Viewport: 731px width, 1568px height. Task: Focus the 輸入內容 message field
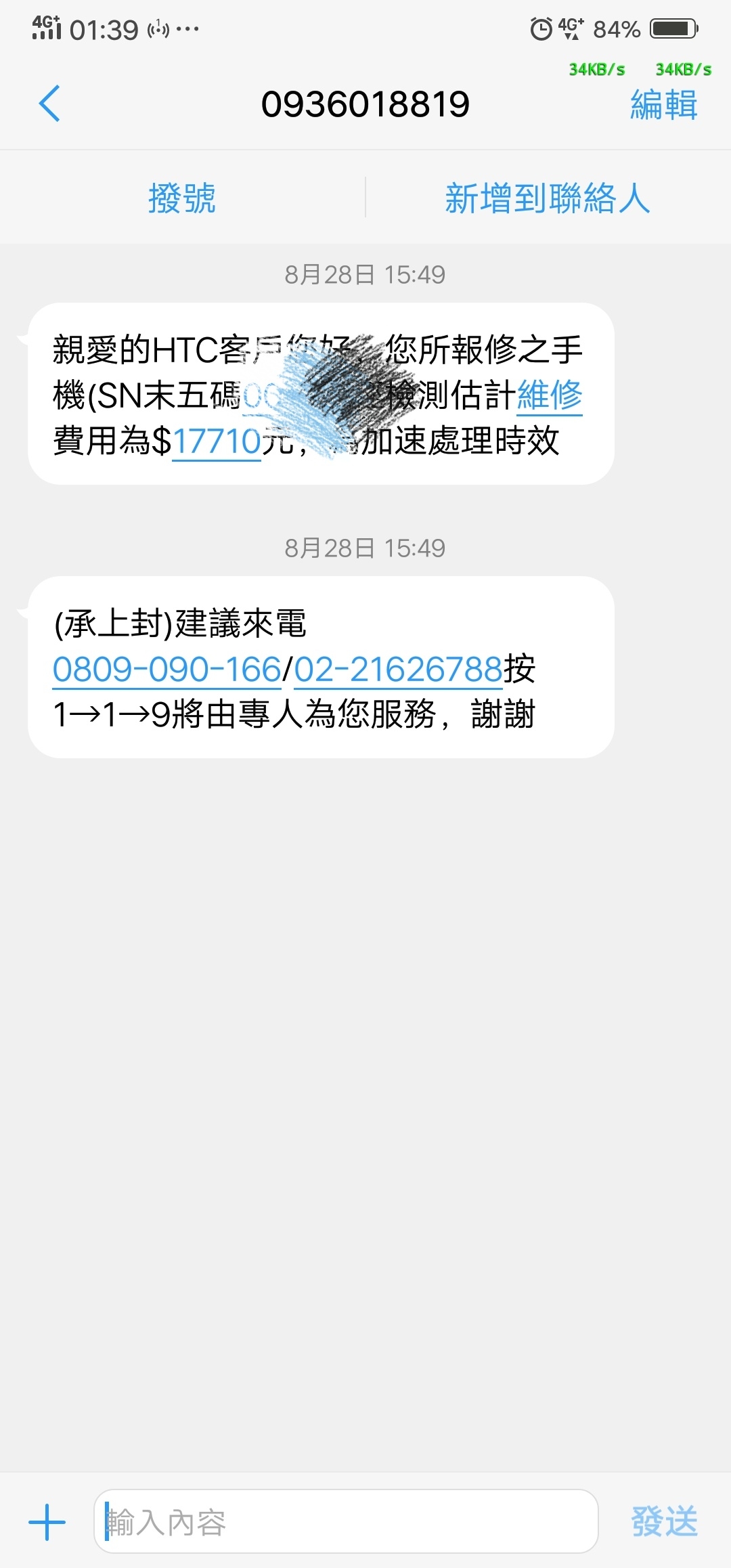tap(346, 1521)
